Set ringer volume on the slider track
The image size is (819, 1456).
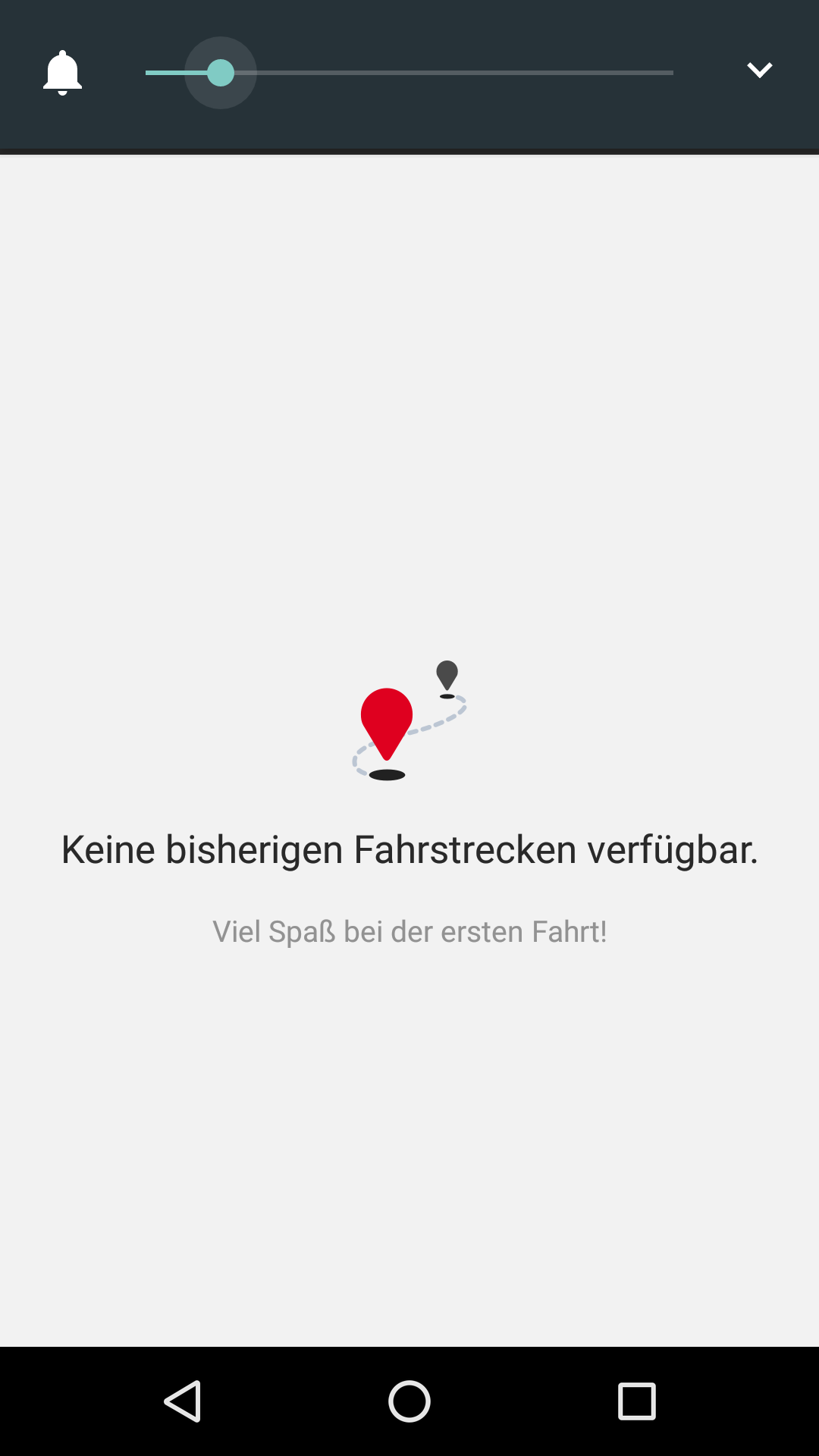coord(409,73)
